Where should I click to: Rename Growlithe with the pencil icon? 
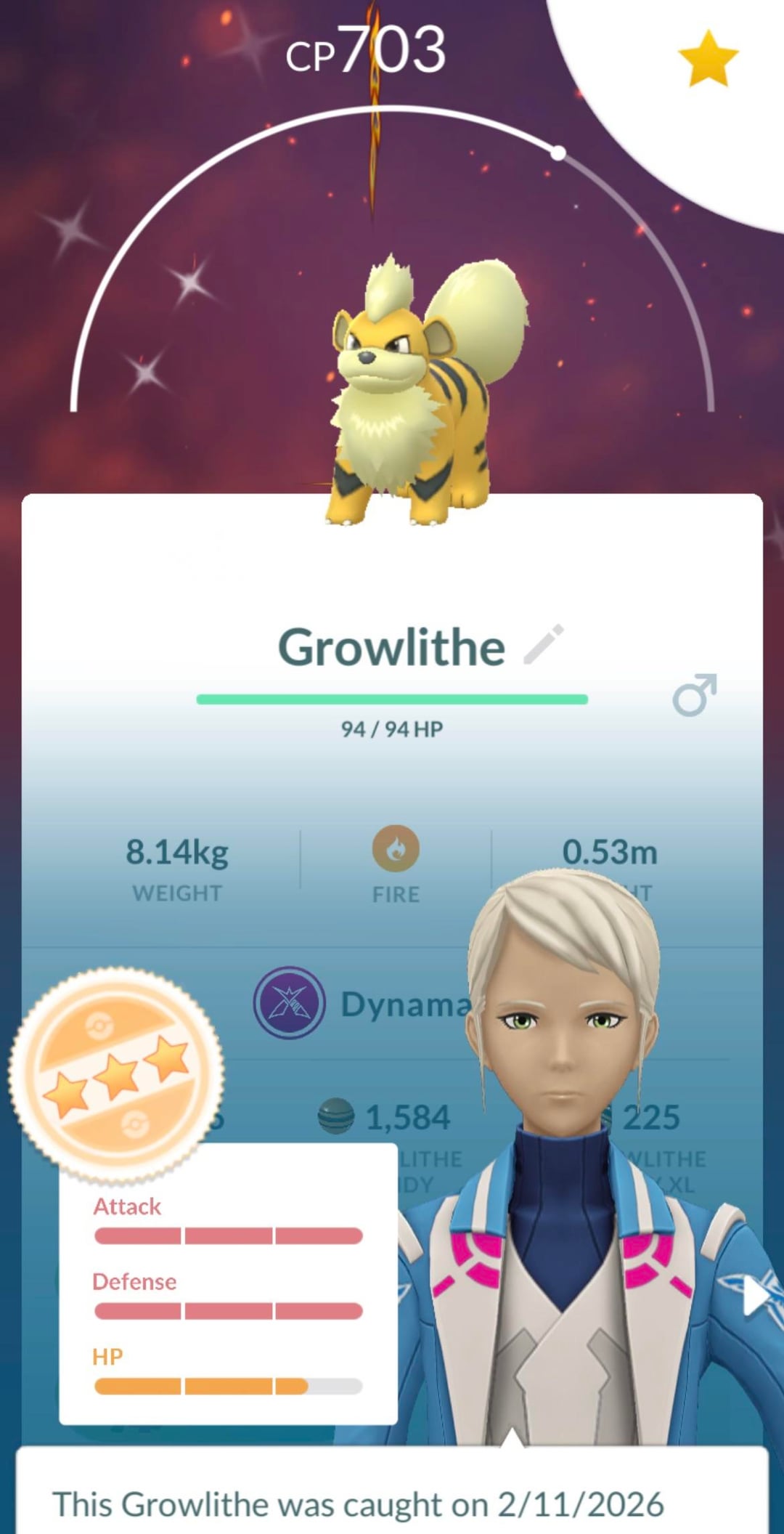544,644
